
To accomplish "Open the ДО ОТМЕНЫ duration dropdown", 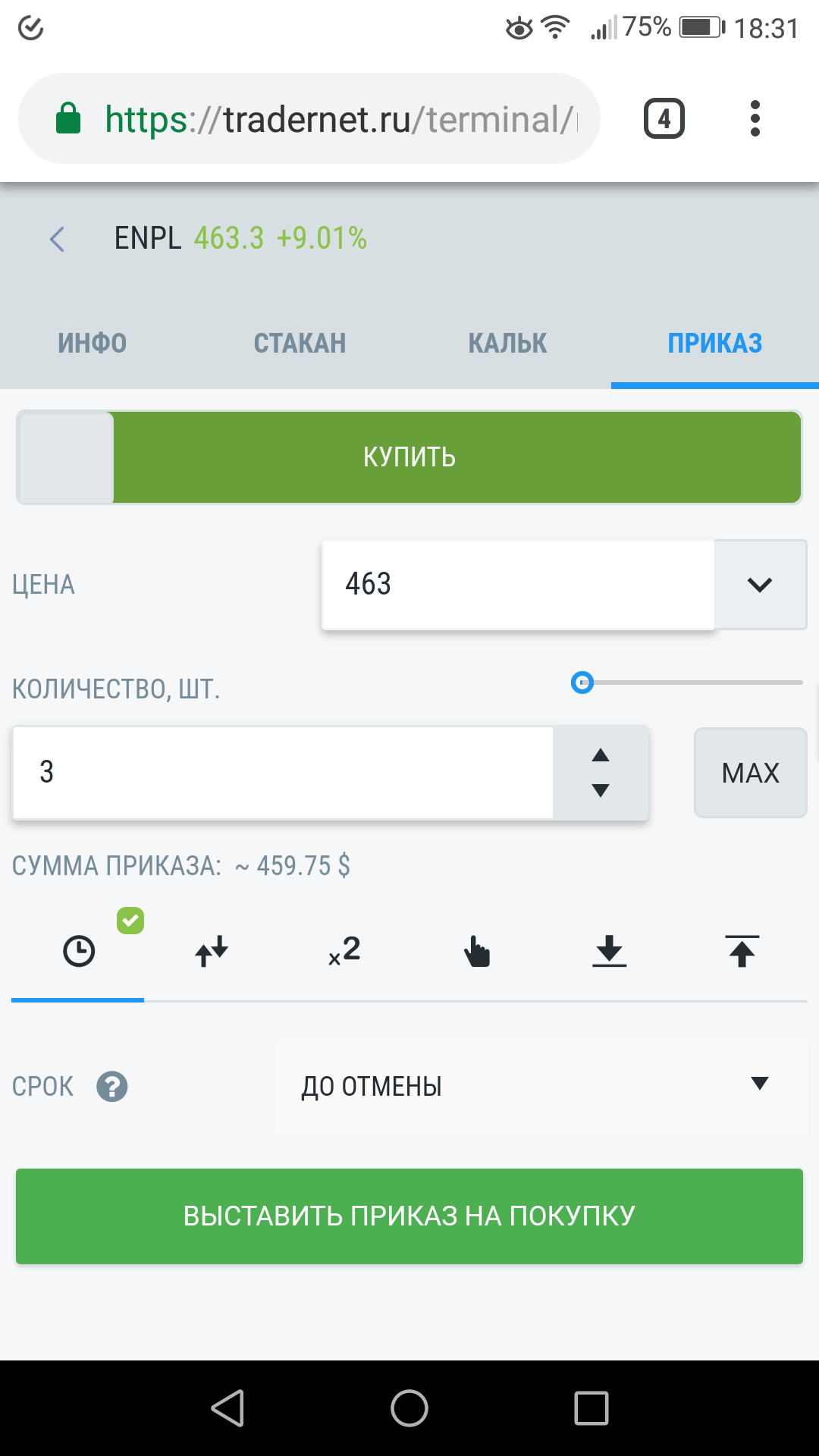I will coord(541,1087).
